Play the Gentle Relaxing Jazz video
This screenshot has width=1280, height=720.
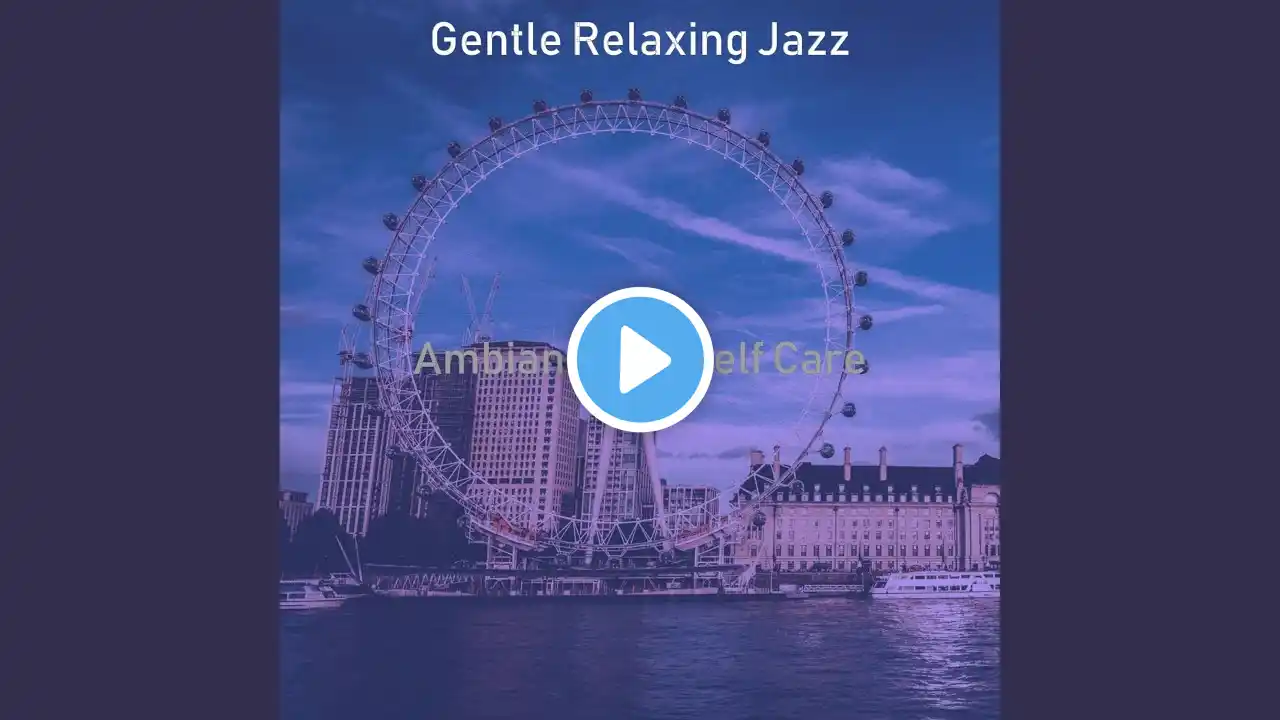coord(640,360)
